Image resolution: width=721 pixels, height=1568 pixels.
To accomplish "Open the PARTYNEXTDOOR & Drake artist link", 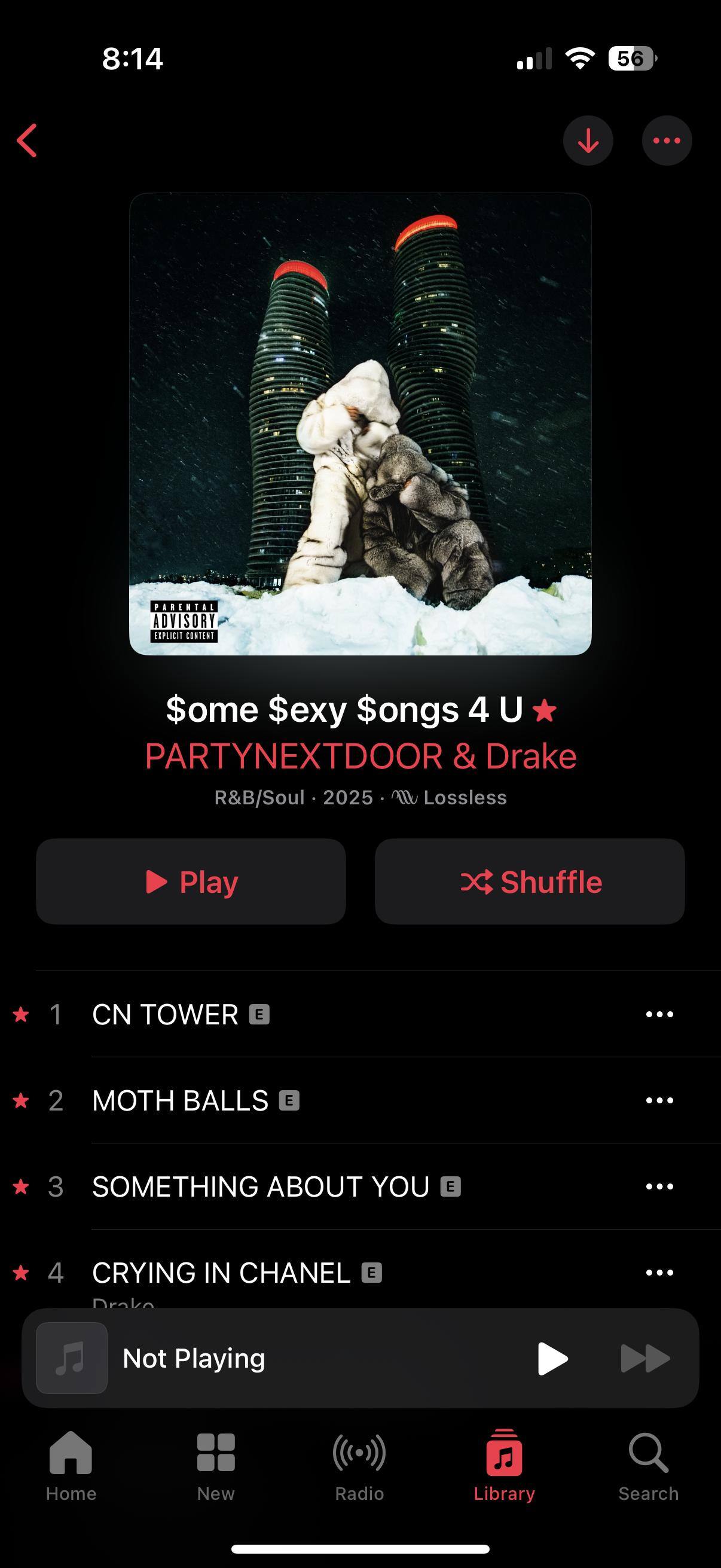I will [x=360, y=756].
